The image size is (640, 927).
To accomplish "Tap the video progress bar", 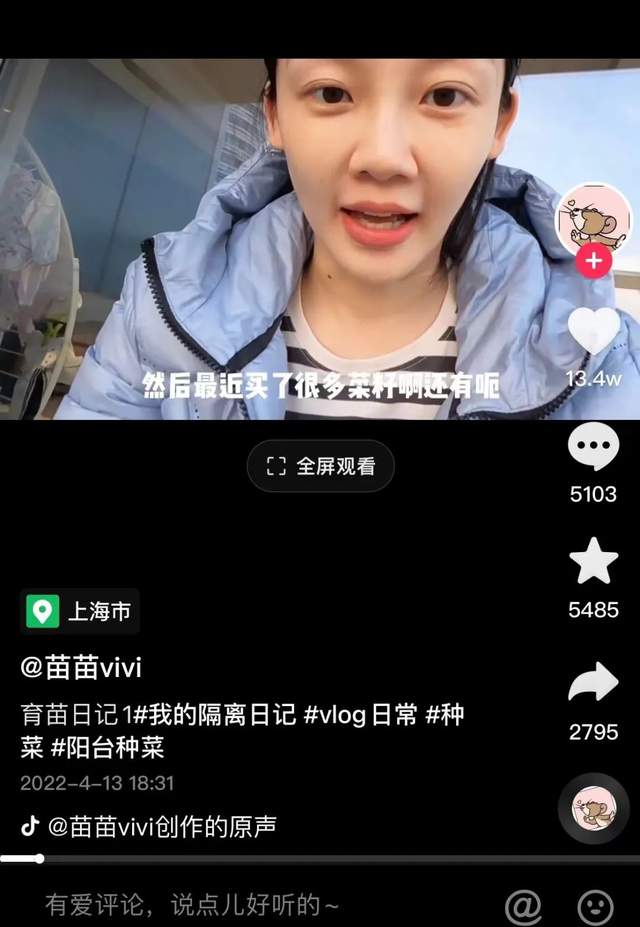I will (320, 858).
